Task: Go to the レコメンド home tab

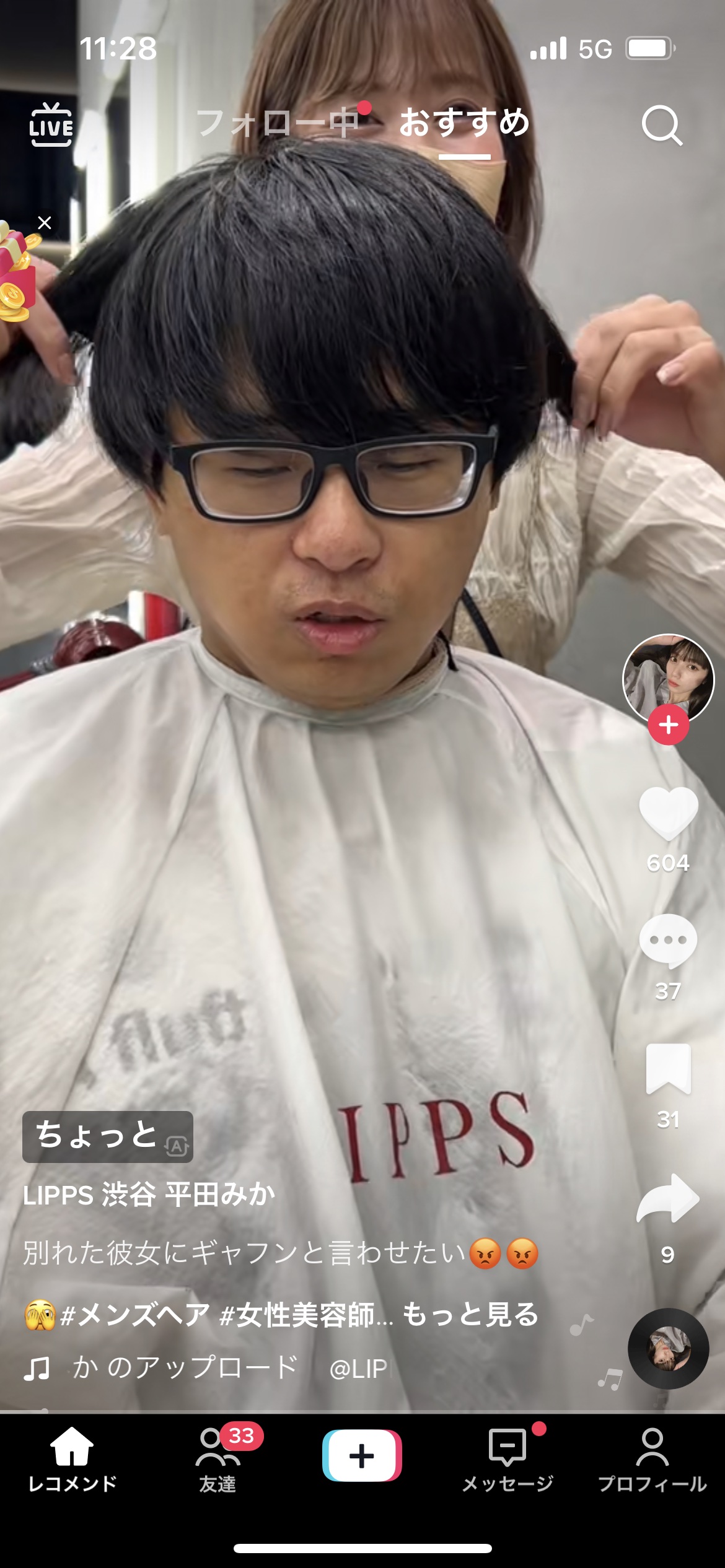Action: [72, 1460]
